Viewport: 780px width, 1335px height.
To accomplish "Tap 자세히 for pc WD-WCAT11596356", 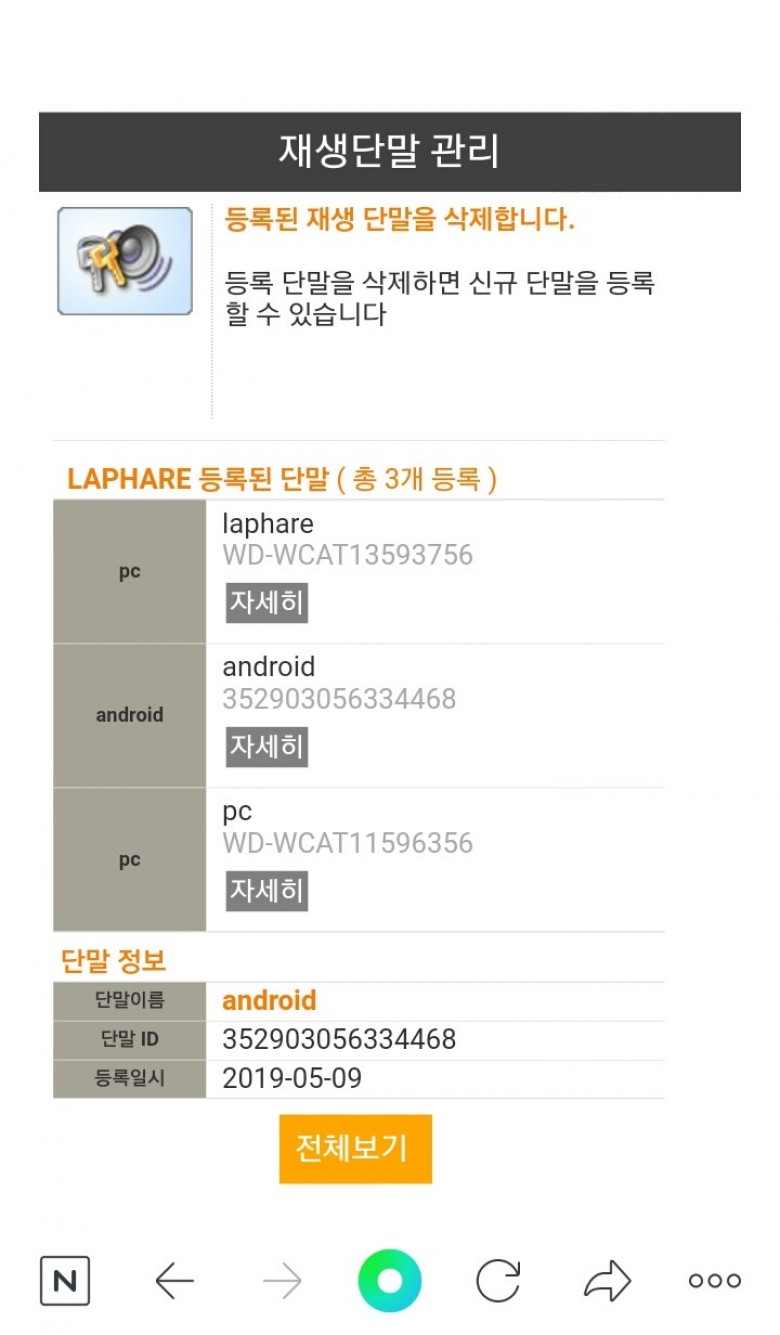I will coord(266,891).
